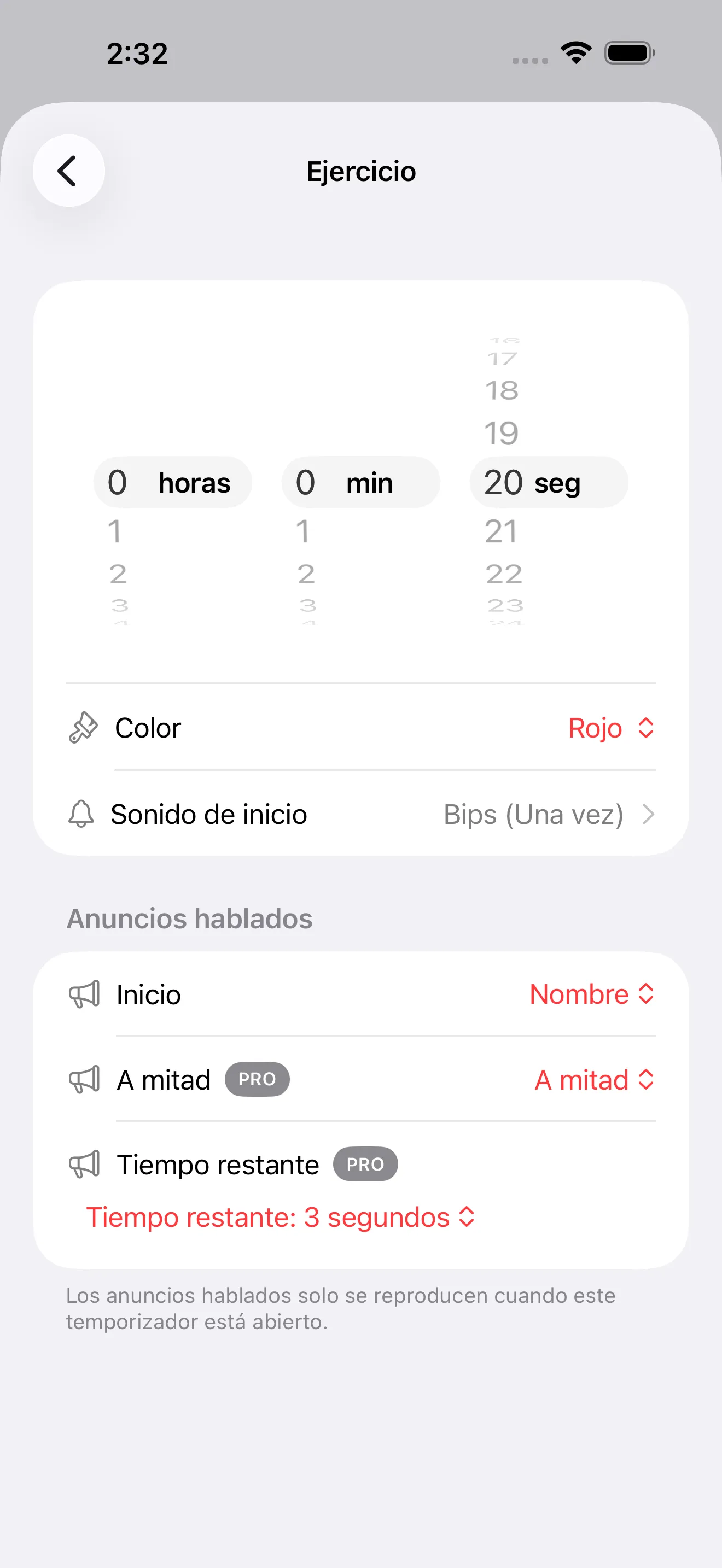The width and height of the screenshot is (722, 1568).
Task: Click the megaphone icon beside Inicio
Action: pyautogui.click(x=85, y=994)
